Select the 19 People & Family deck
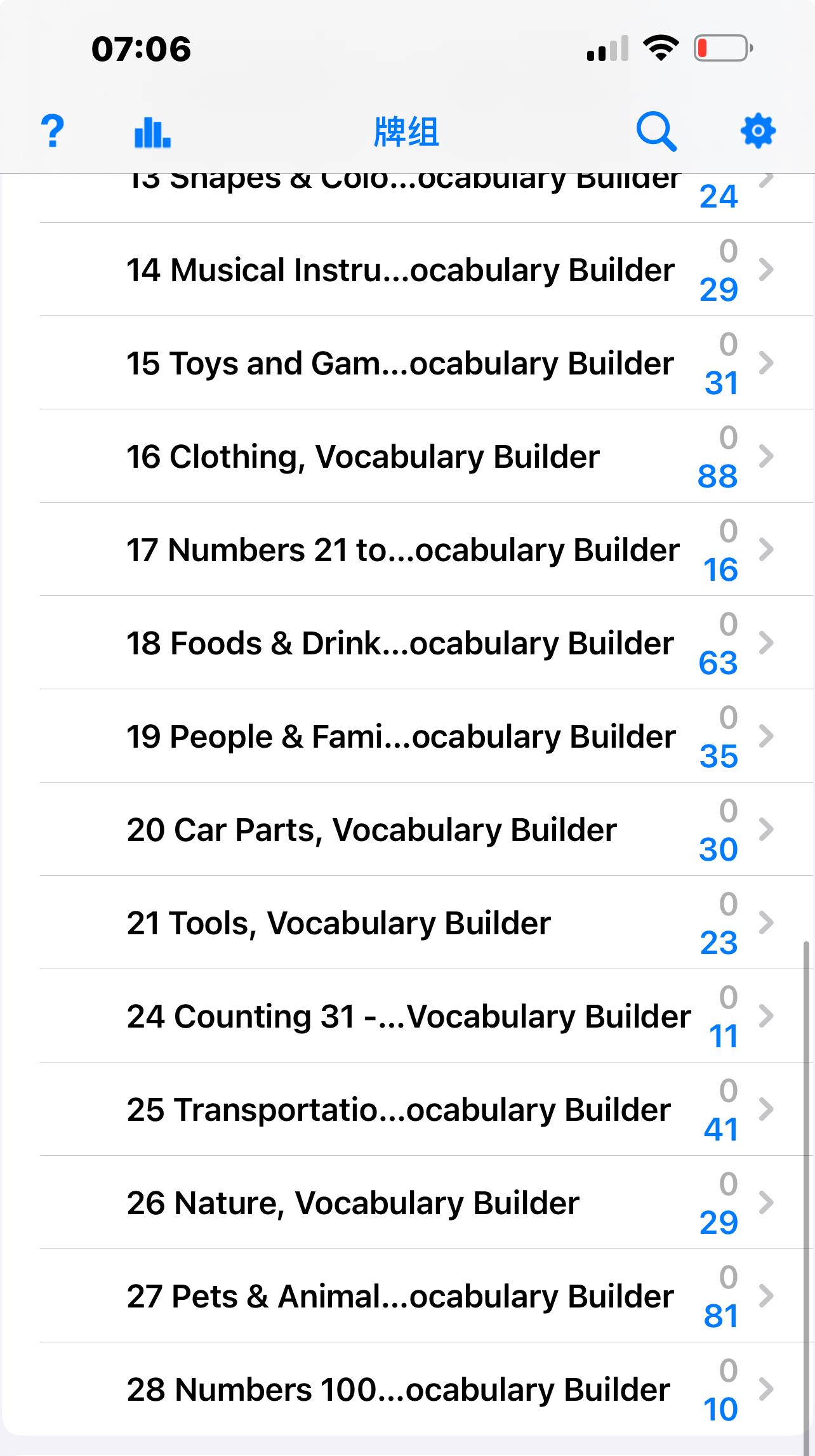Image resolution: width=815 pixels, height=1456 pixels. pyautogui.click(x=427, y=736)
